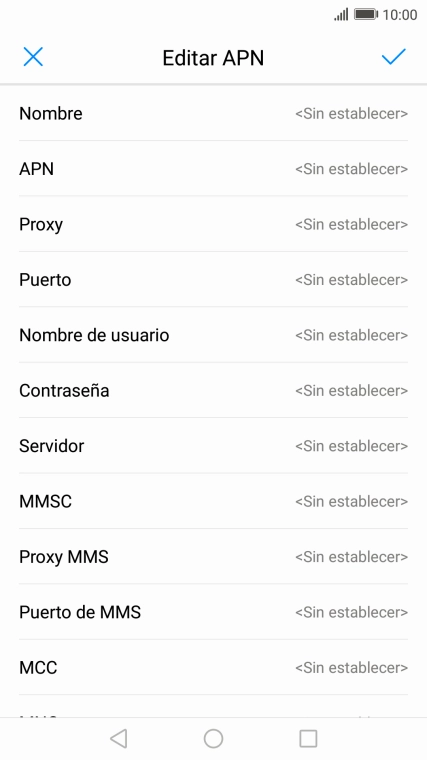The height and width of the screenshot is (760, 427).
Task: Edit the Puerto setting
Action: pyautogui.click(x=213, y=279)
